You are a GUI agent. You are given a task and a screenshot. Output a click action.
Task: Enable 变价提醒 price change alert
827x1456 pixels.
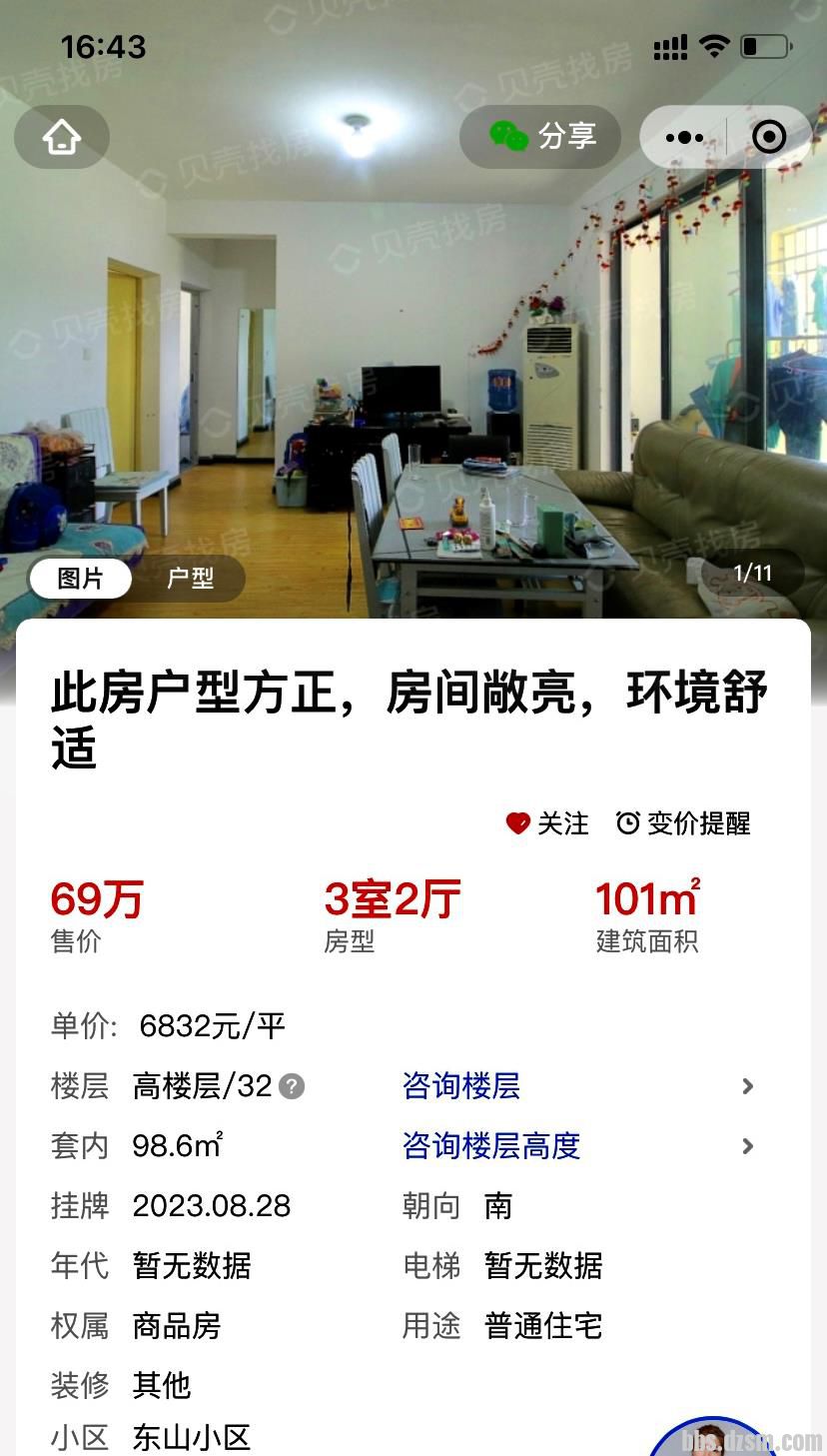pyautogui.click(x=683, y=823)
